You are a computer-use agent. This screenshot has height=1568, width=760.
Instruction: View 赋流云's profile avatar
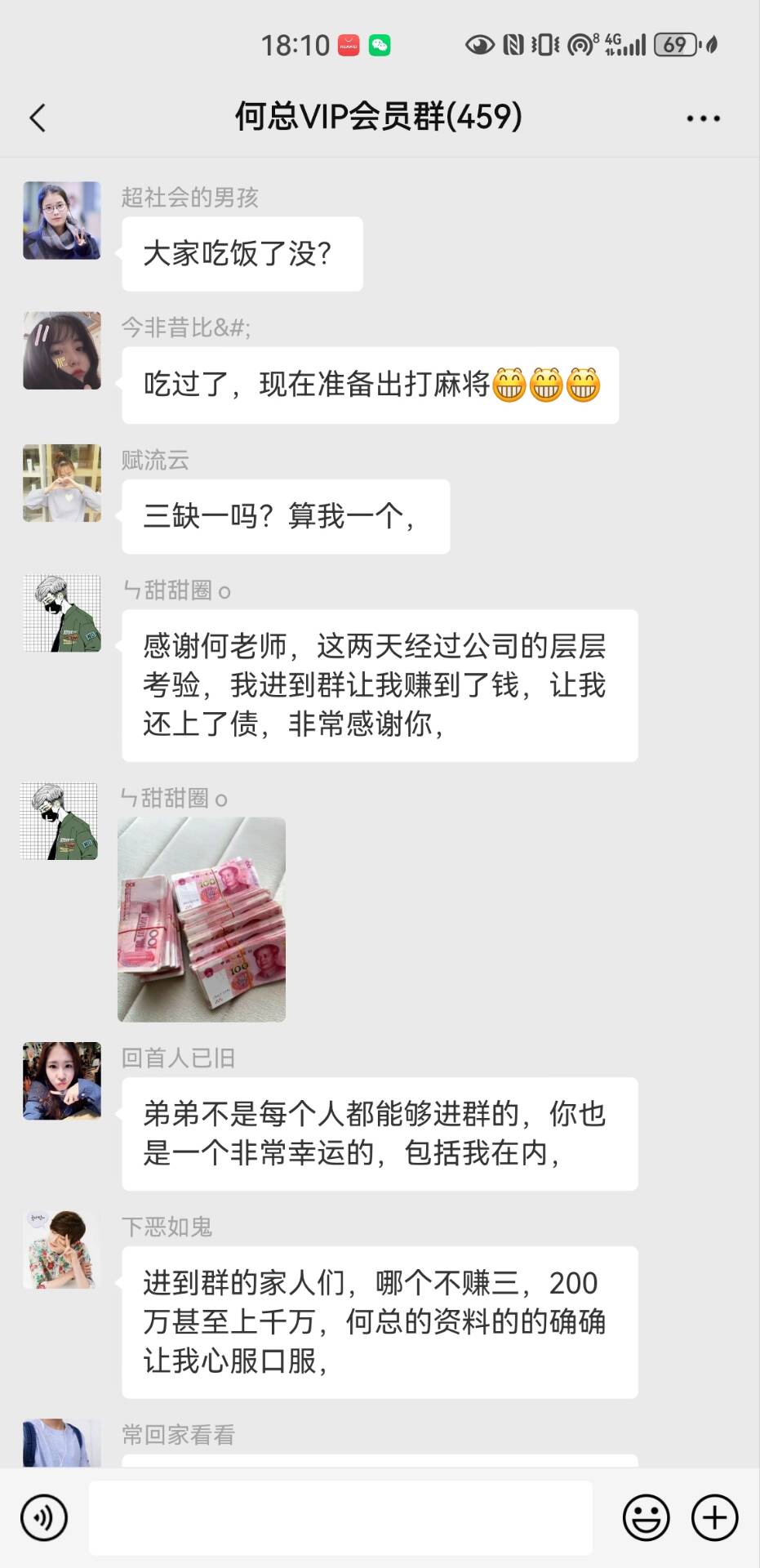pos(62,483)
